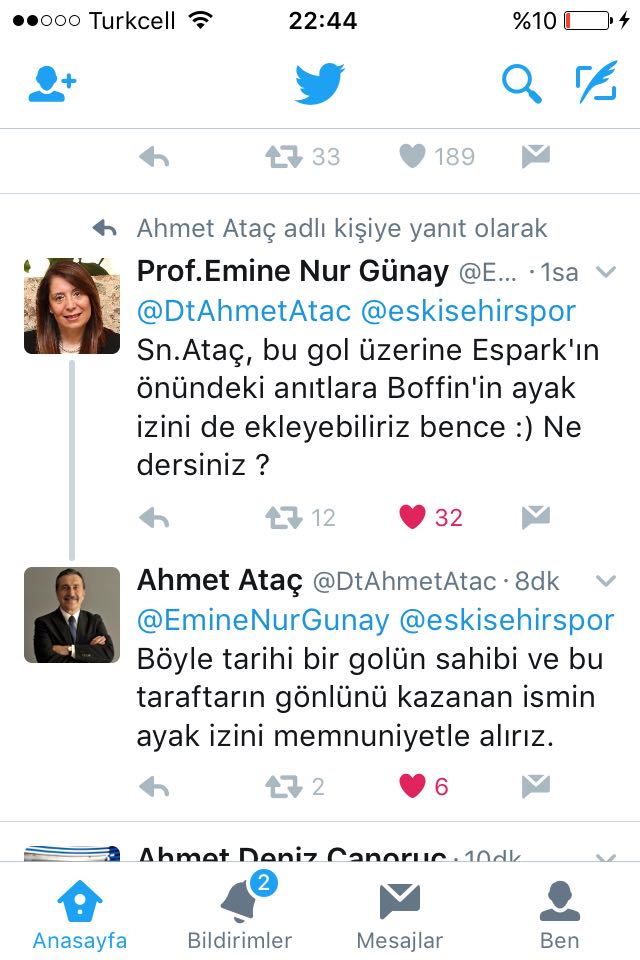
Task: Send Emine Nur Günay's tweet via message
Action: (x=536, y=517)
